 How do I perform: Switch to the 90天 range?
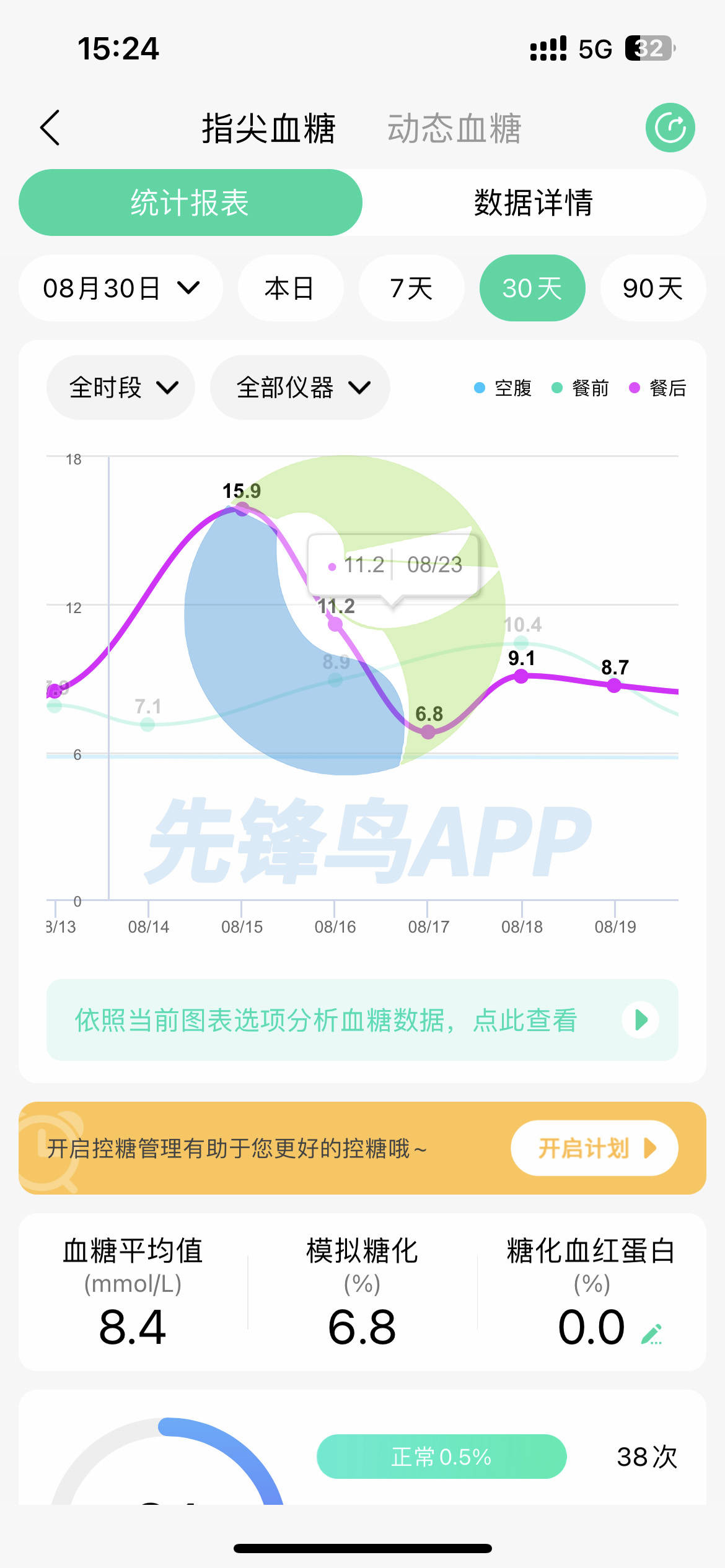pyautogui.click(x=652, y=289)
